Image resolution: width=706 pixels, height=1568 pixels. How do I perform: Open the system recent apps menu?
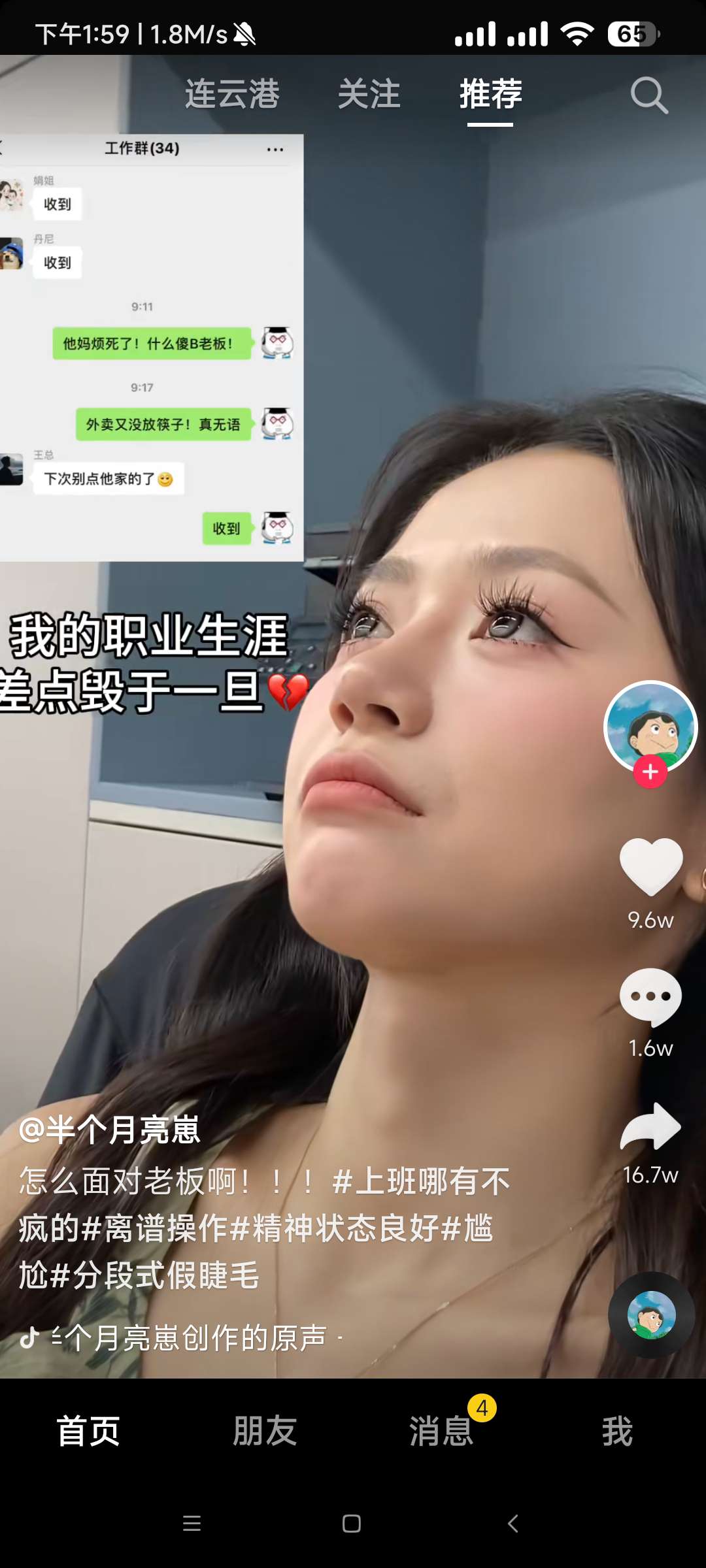192,1524
